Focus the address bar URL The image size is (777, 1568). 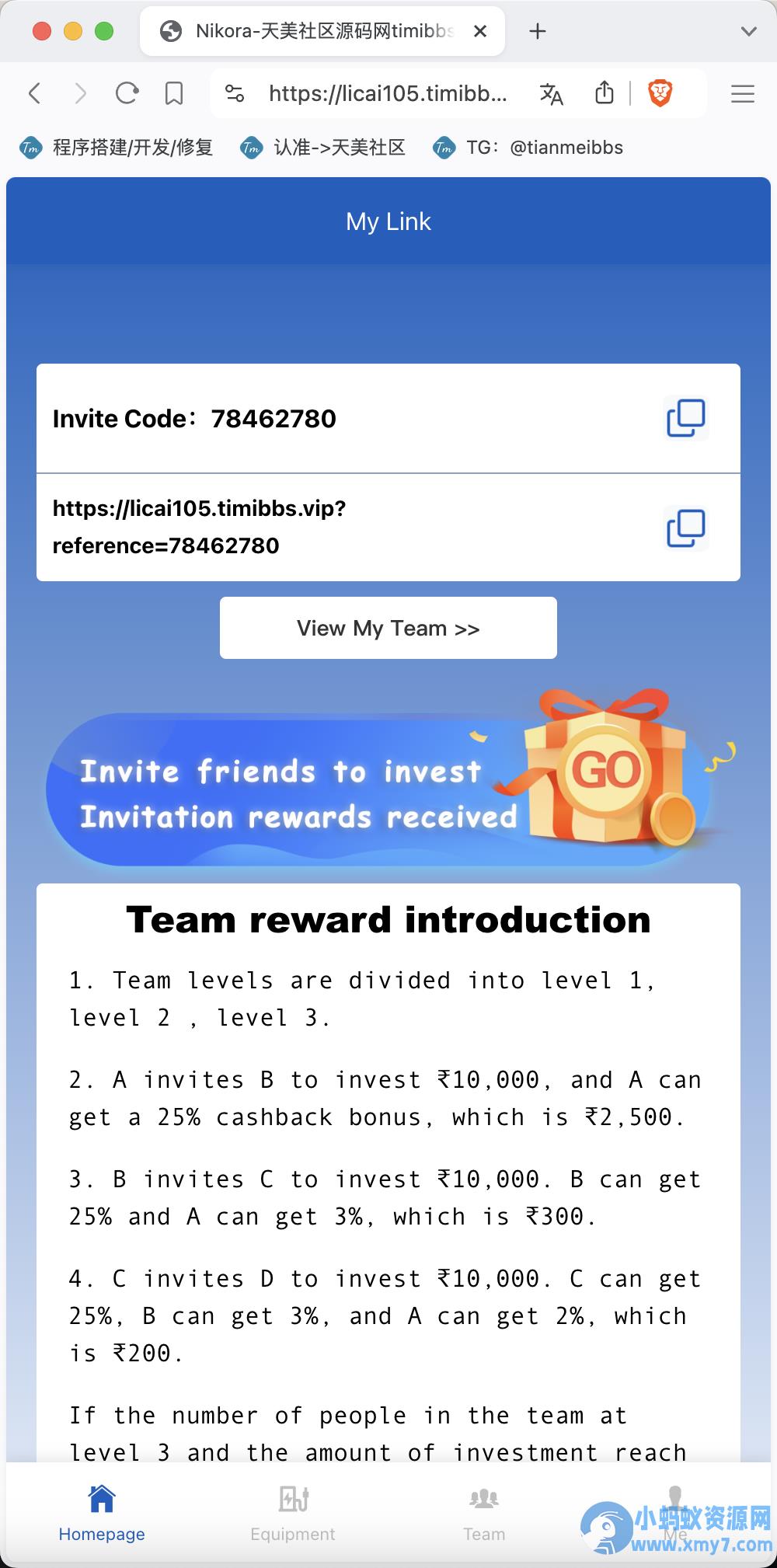[x=387, y=94]
